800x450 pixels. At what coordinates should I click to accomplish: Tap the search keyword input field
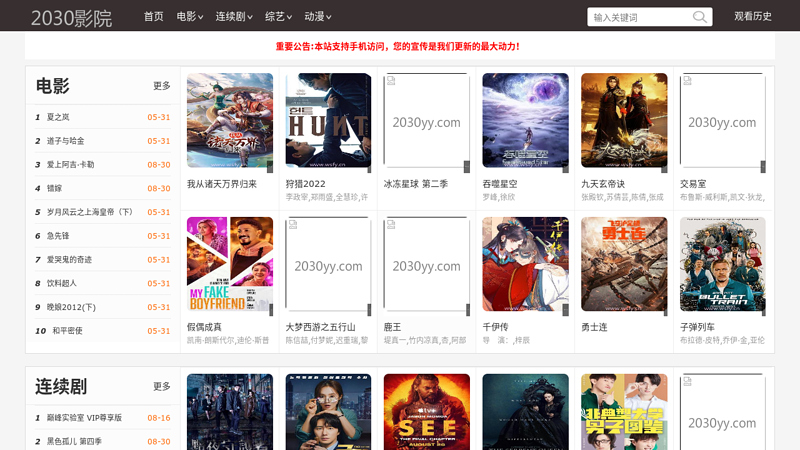[637, 17]
